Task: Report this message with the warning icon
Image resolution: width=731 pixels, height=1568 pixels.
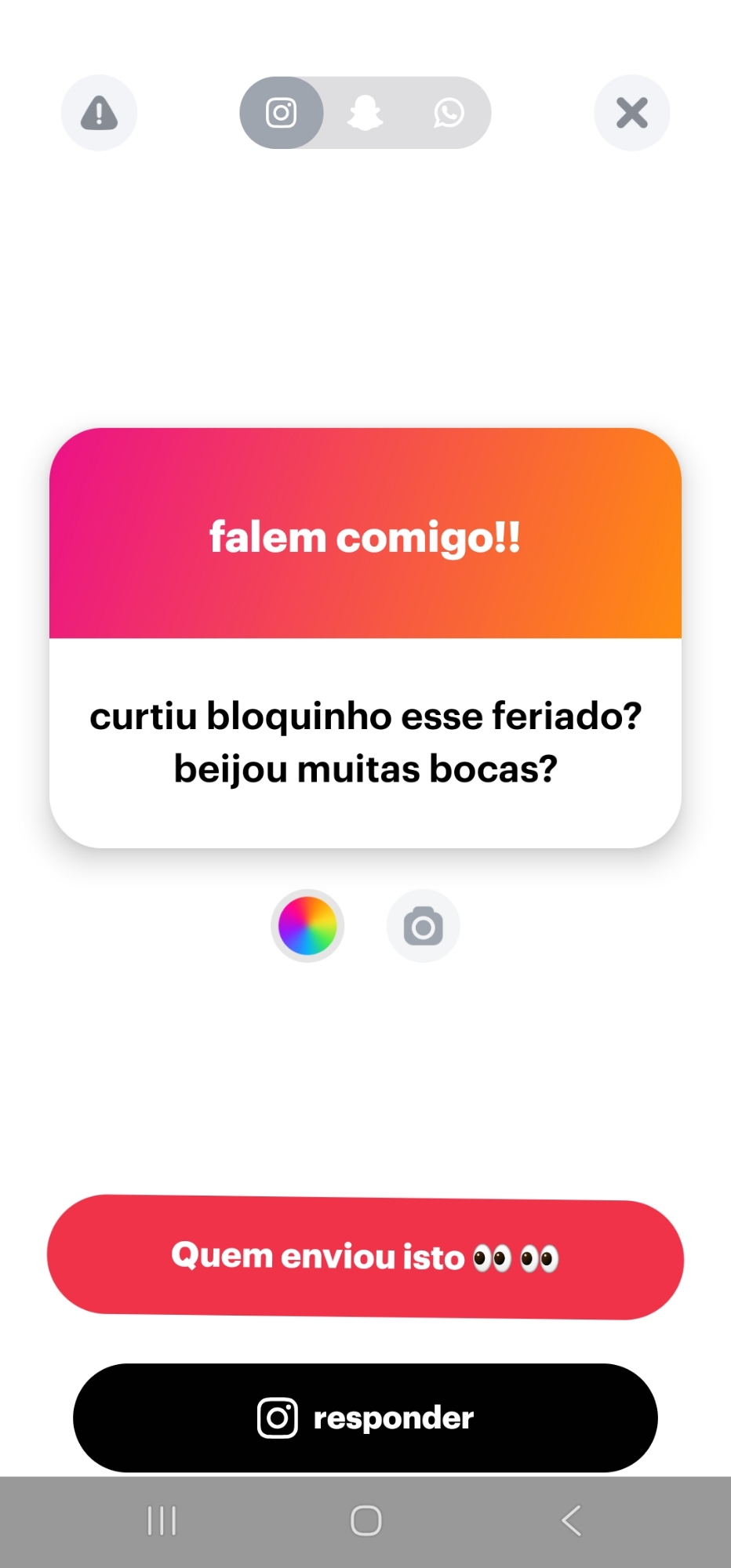Action: pos(99,113)
